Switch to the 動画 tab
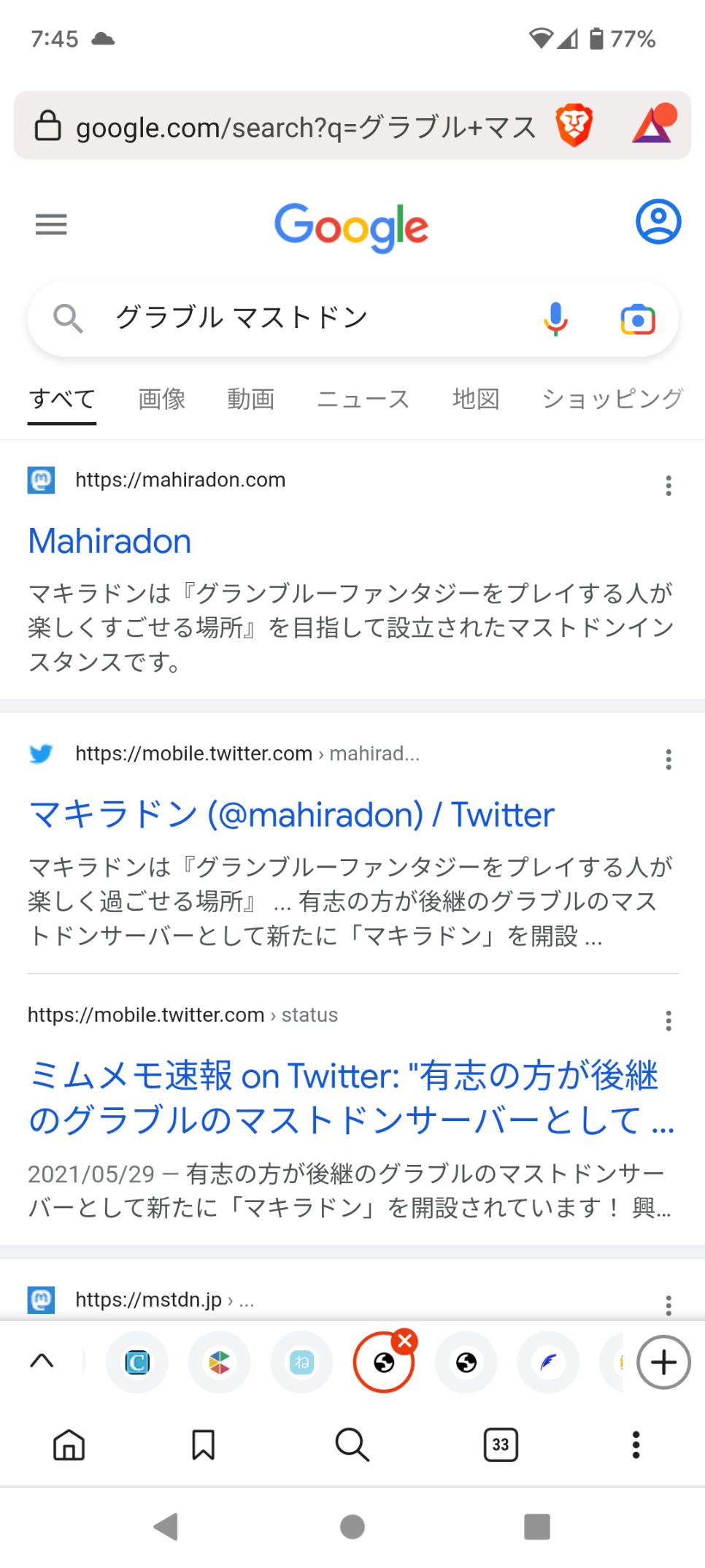705x1568 pixels. tap(250, 399)
